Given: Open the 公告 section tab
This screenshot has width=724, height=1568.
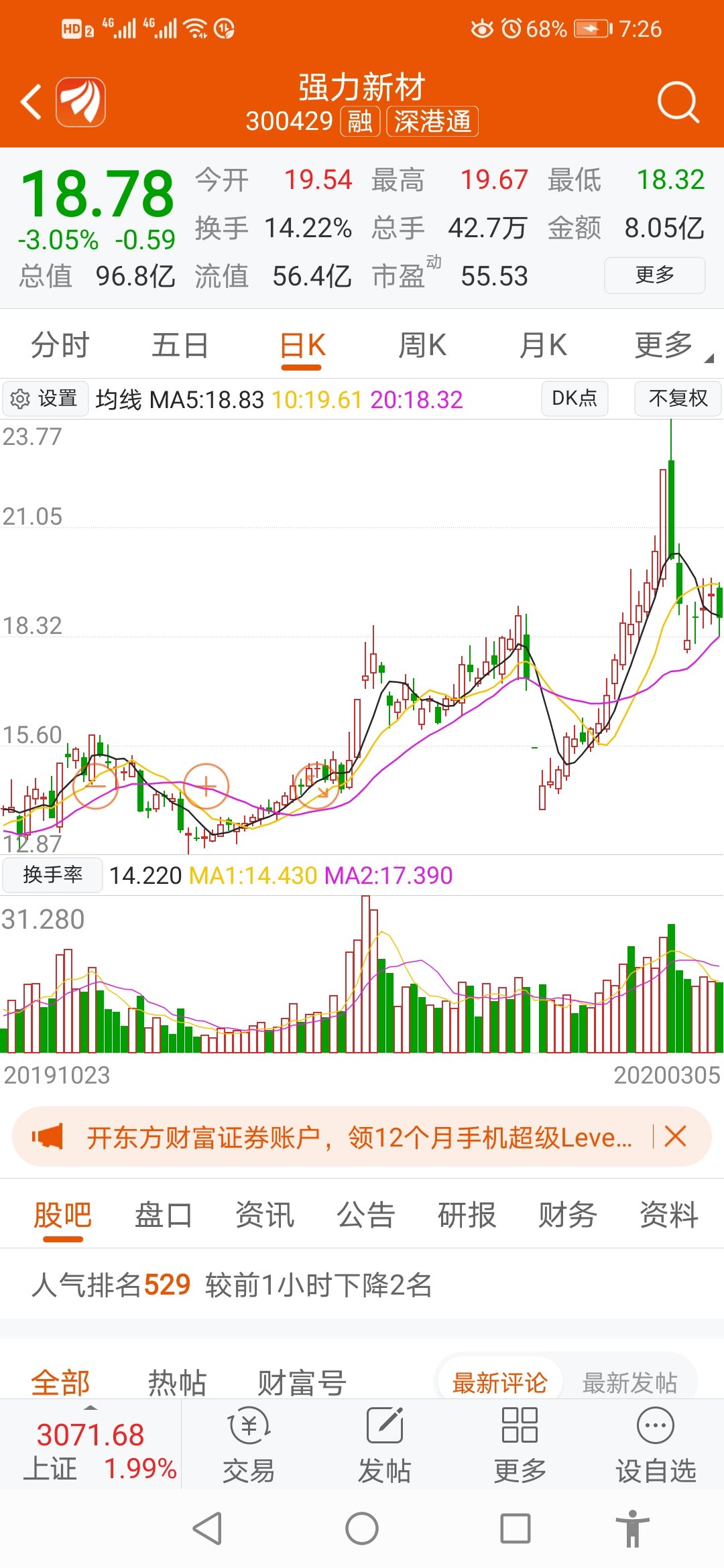Looking at the screenshot, I should (365, 1215).
